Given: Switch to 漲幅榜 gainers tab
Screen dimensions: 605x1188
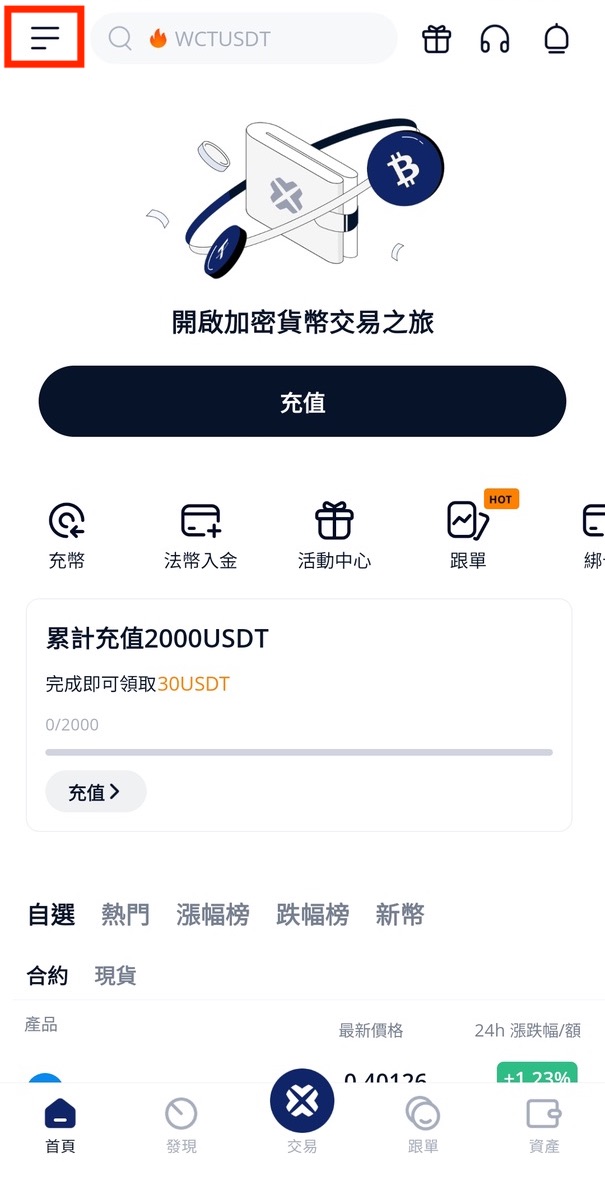Looking at the screenshot, I should pyautogui.click(x=212, y=914).
